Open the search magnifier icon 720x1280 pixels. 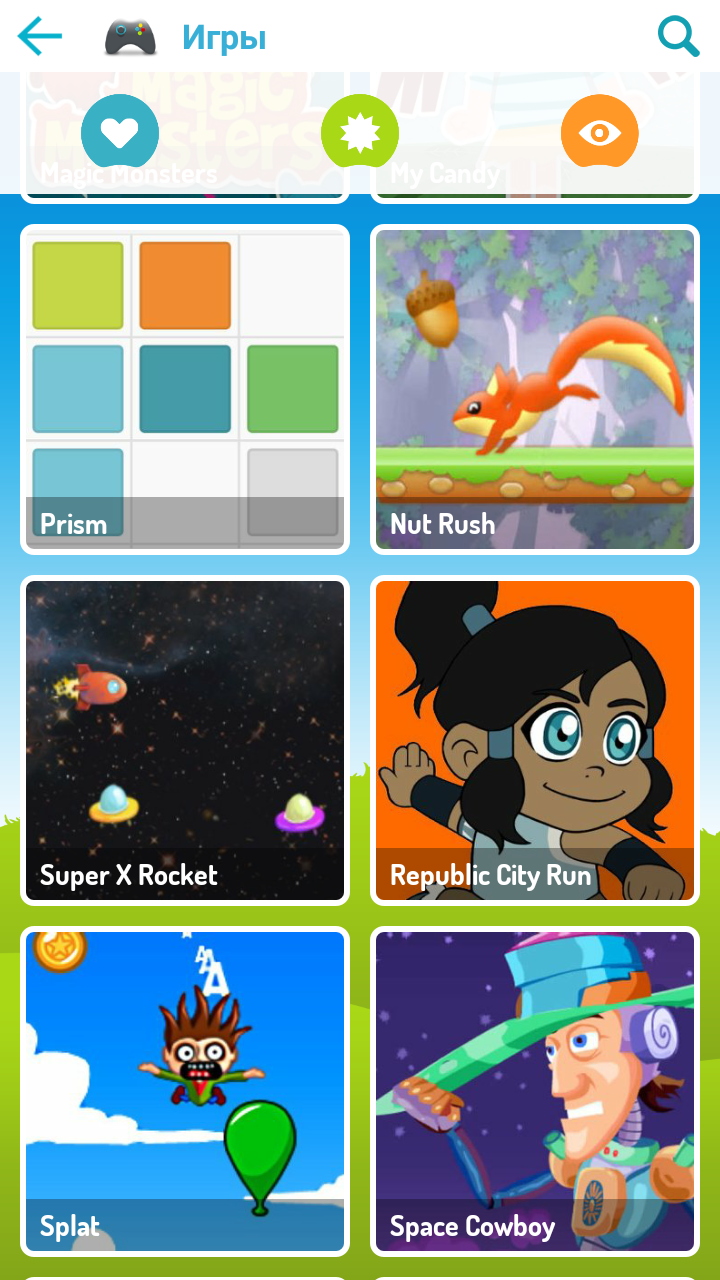(x=678, y=37)
